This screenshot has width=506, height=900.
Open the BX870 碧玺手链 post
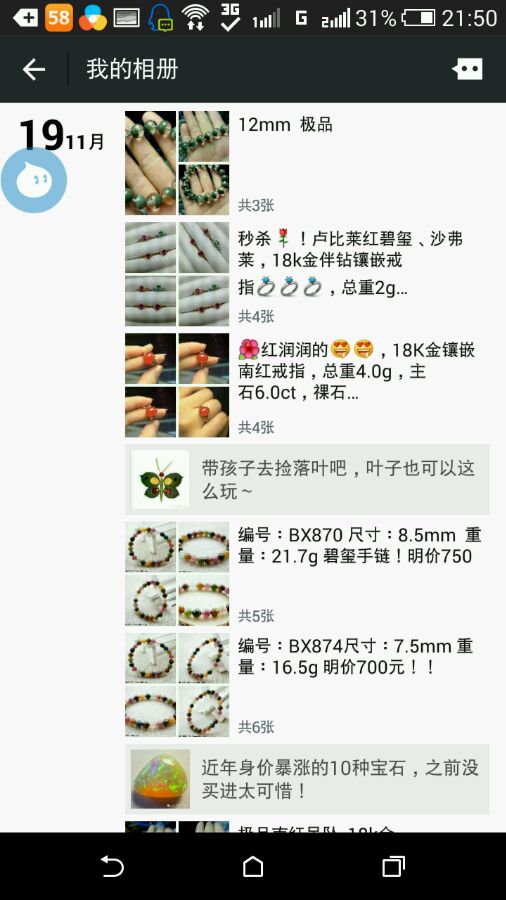[x=307, y=573]
